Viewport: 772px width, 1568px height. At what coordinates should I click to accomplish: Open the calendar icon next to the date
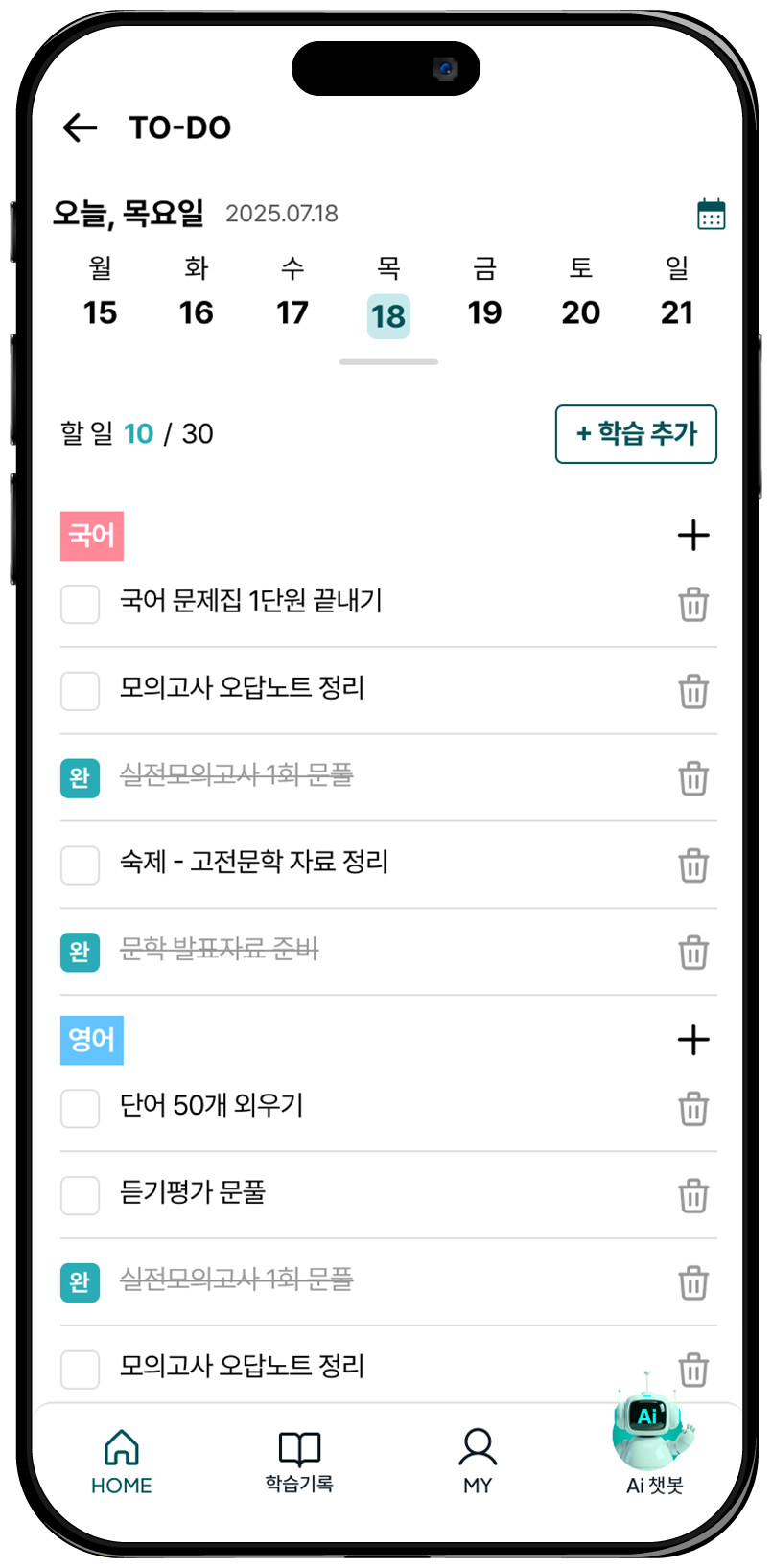coord(711,214)
